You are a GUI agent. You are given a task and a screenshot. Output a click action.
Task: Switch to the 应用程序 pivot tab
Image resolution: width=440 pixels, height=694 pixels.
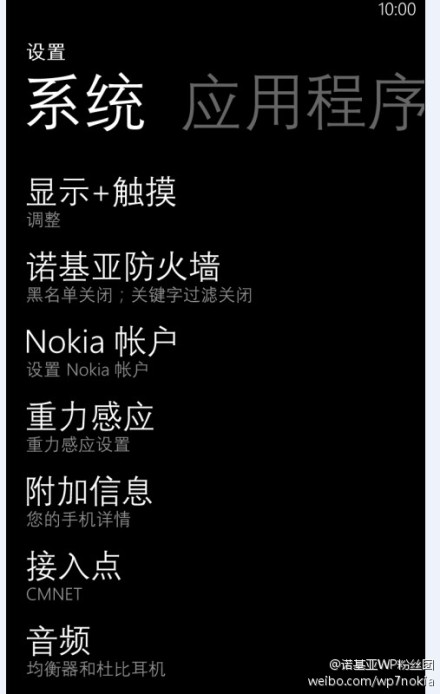point(304,103)
